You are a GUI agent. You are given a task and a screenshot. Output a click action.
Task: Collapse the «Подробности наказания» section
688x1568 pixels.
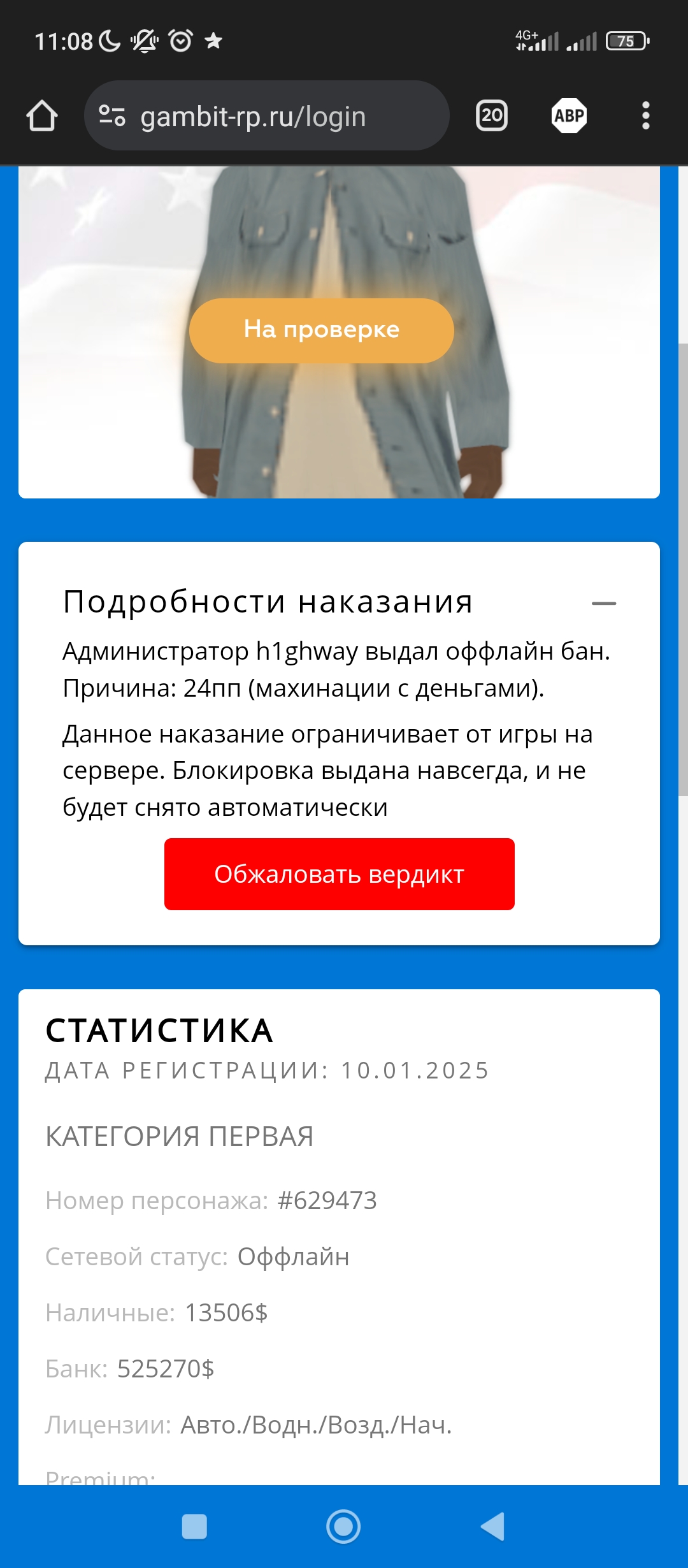click(603, 603)
